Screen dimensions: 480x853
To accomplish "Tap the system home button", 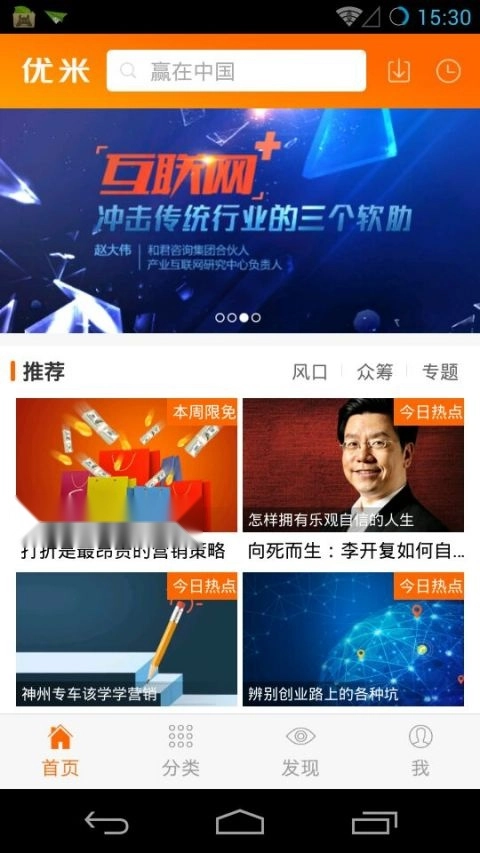I will (x=239, y=822).
